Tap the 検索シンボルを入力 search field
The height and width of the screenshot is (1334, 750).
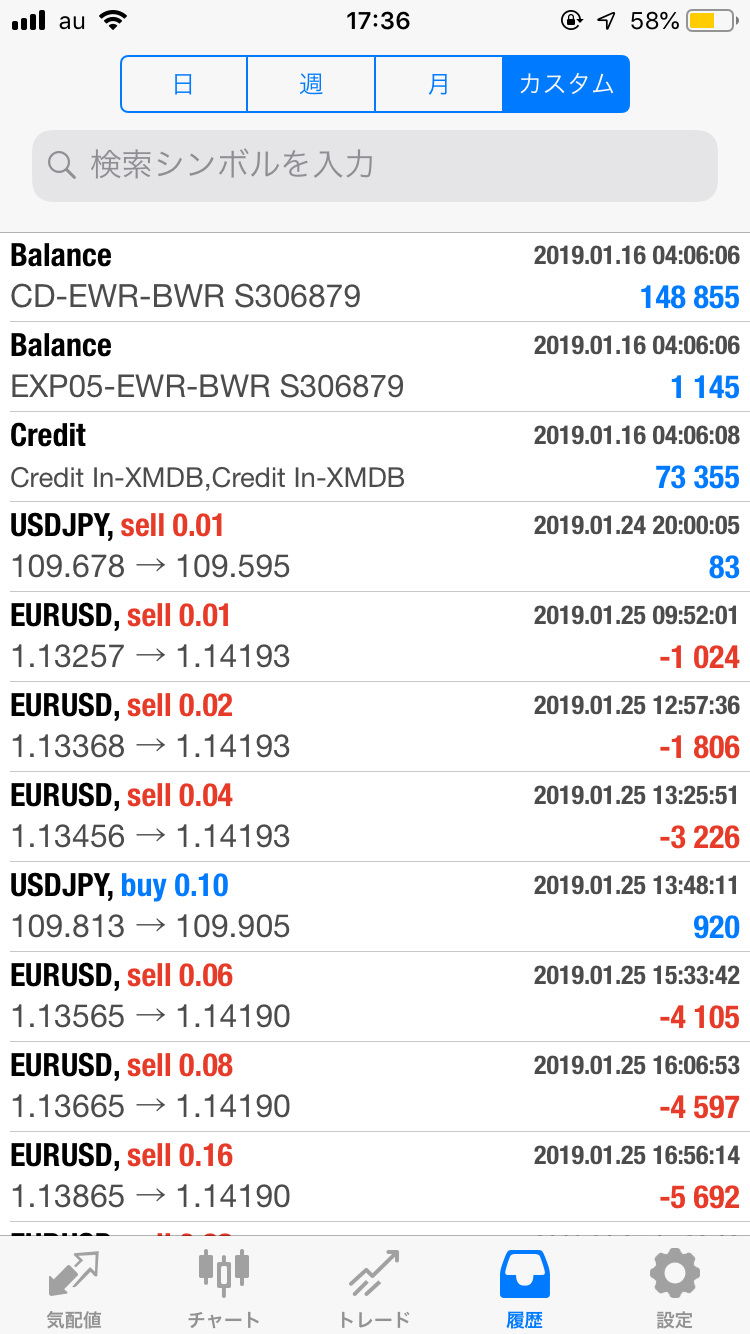(x=375, y=165)
